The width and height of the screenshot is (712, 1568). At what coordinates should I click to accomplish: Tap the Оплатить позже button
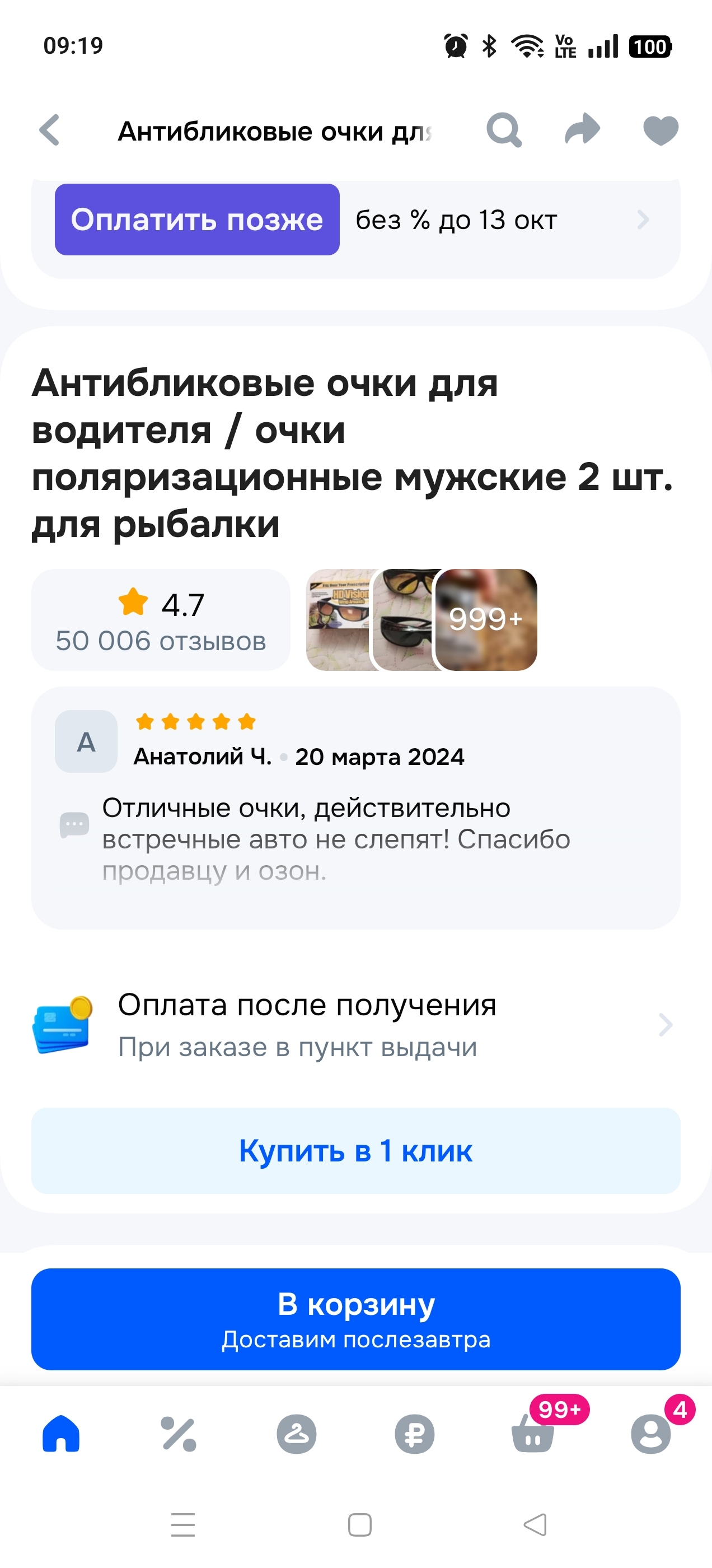[197, 220]
